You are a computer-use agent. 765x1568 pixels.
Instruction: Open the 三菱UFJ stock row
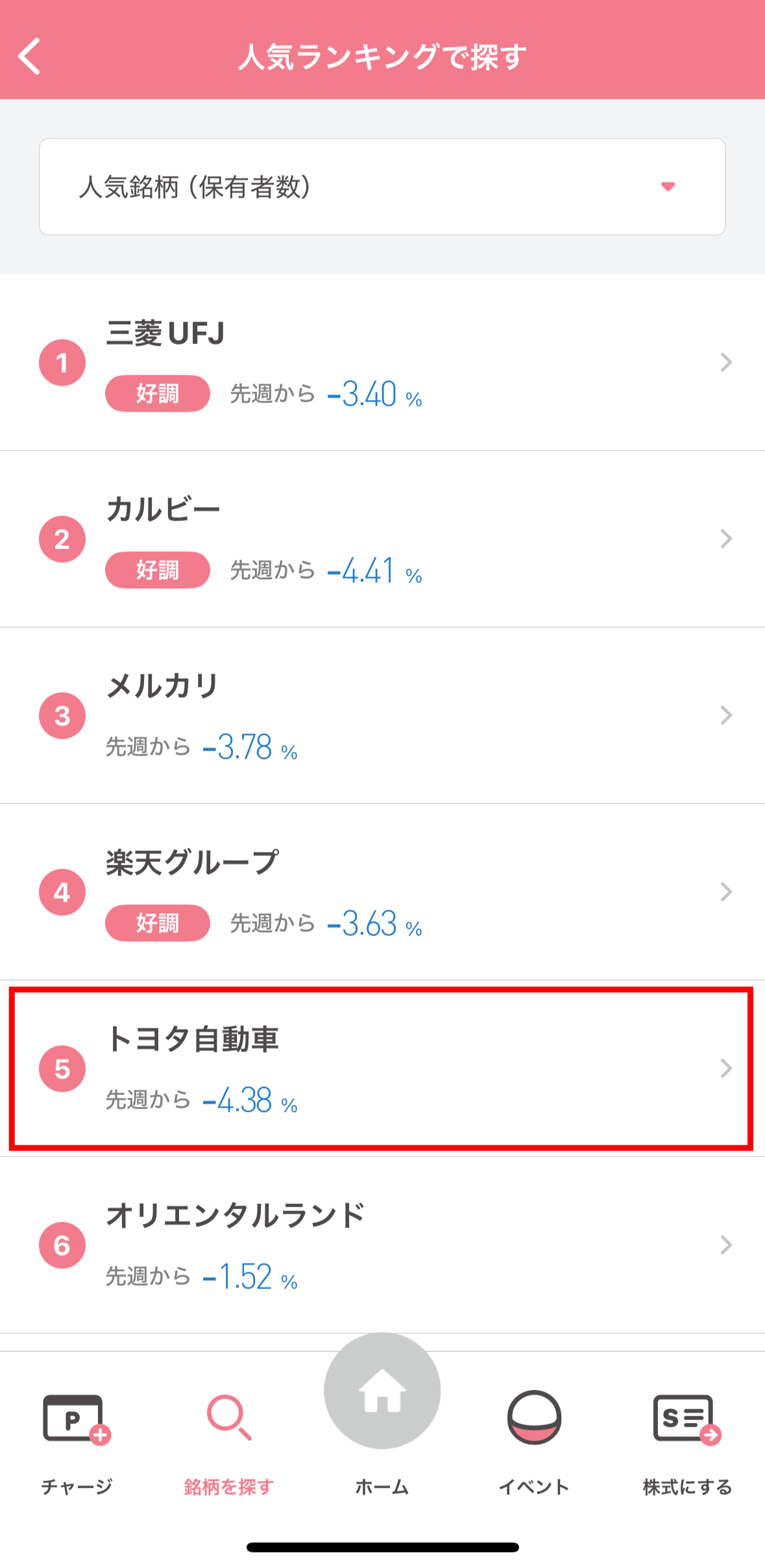click(x=382, y=362)
